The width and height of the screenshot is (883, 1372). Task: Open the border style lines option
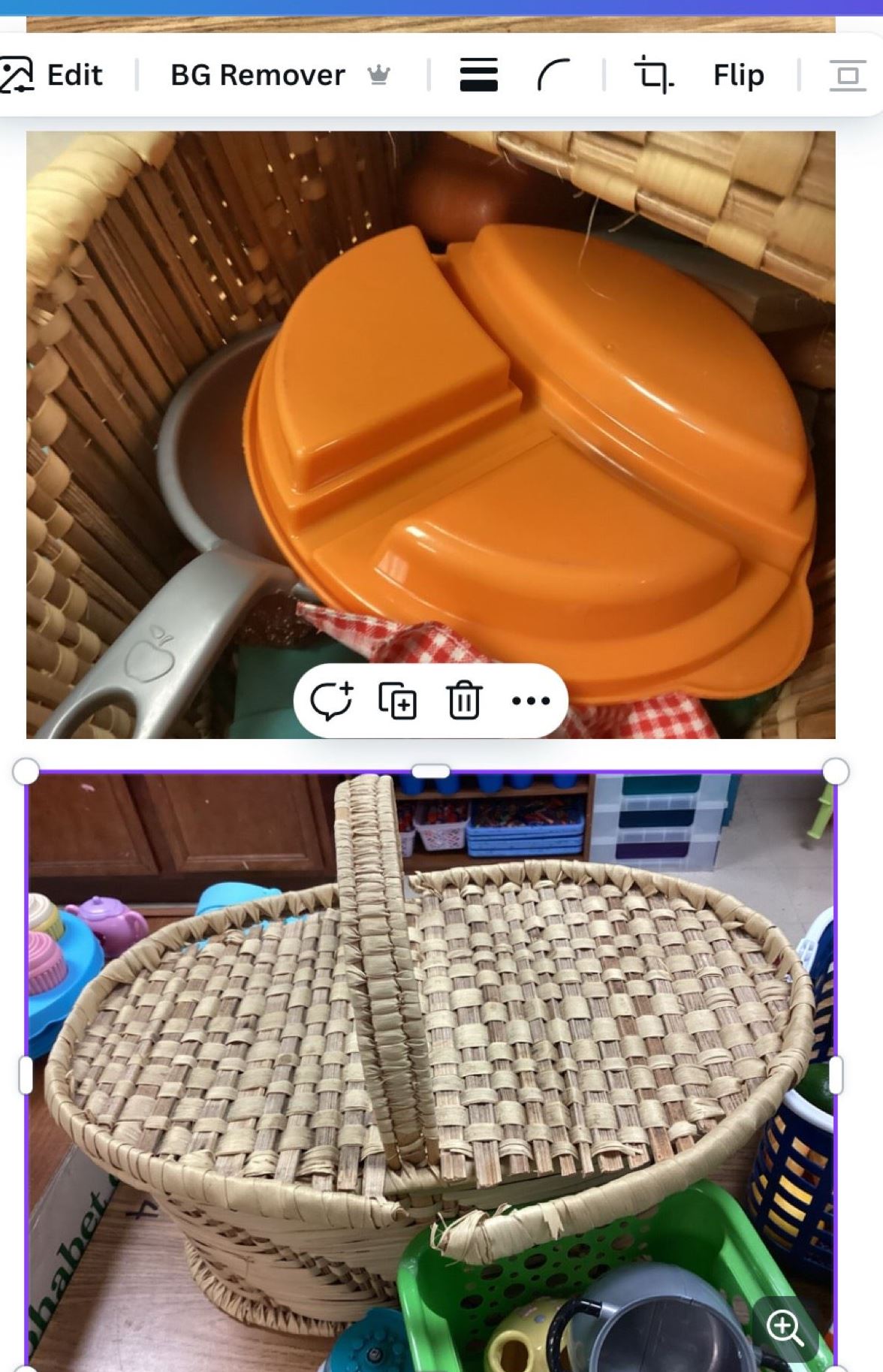click(x=478, y=75)
